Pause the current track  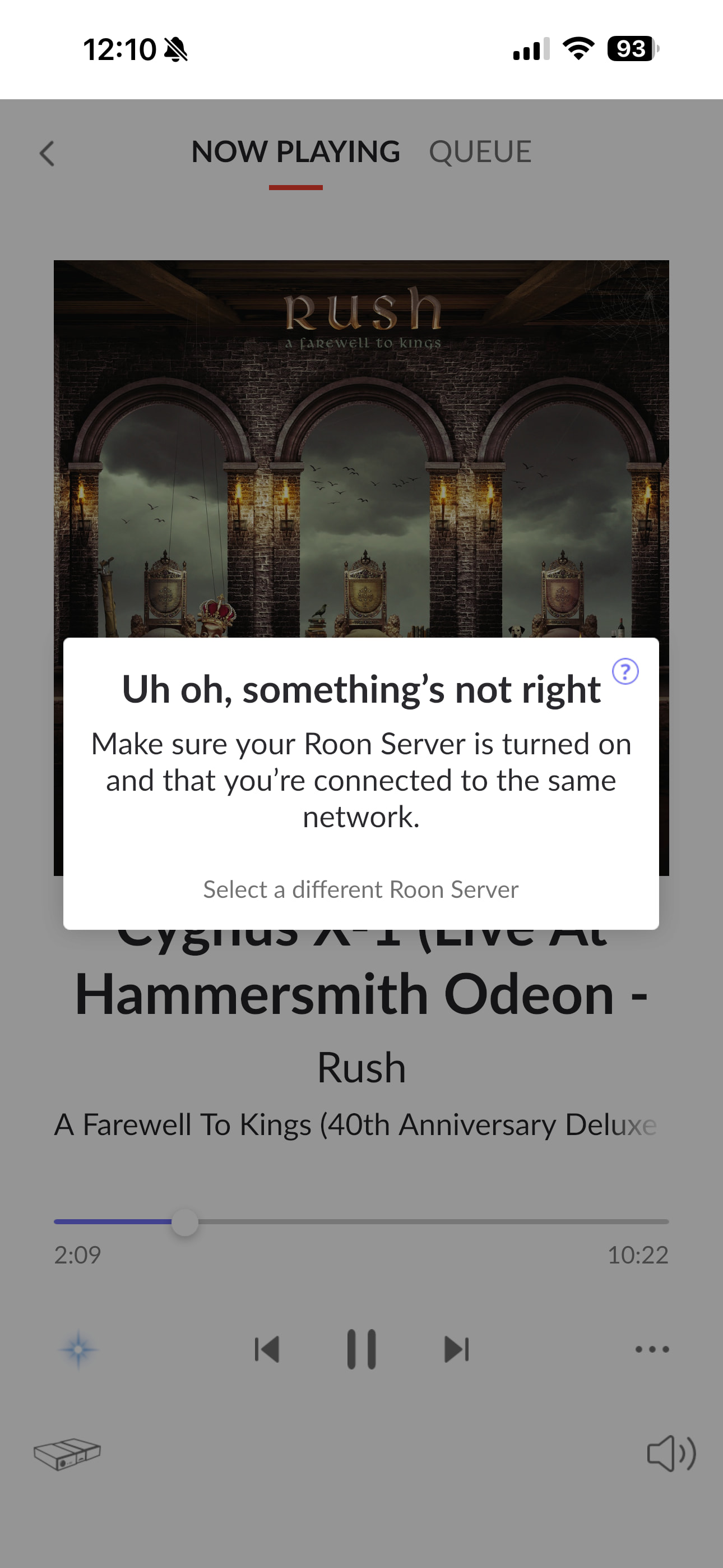[x=361, y=1349]
